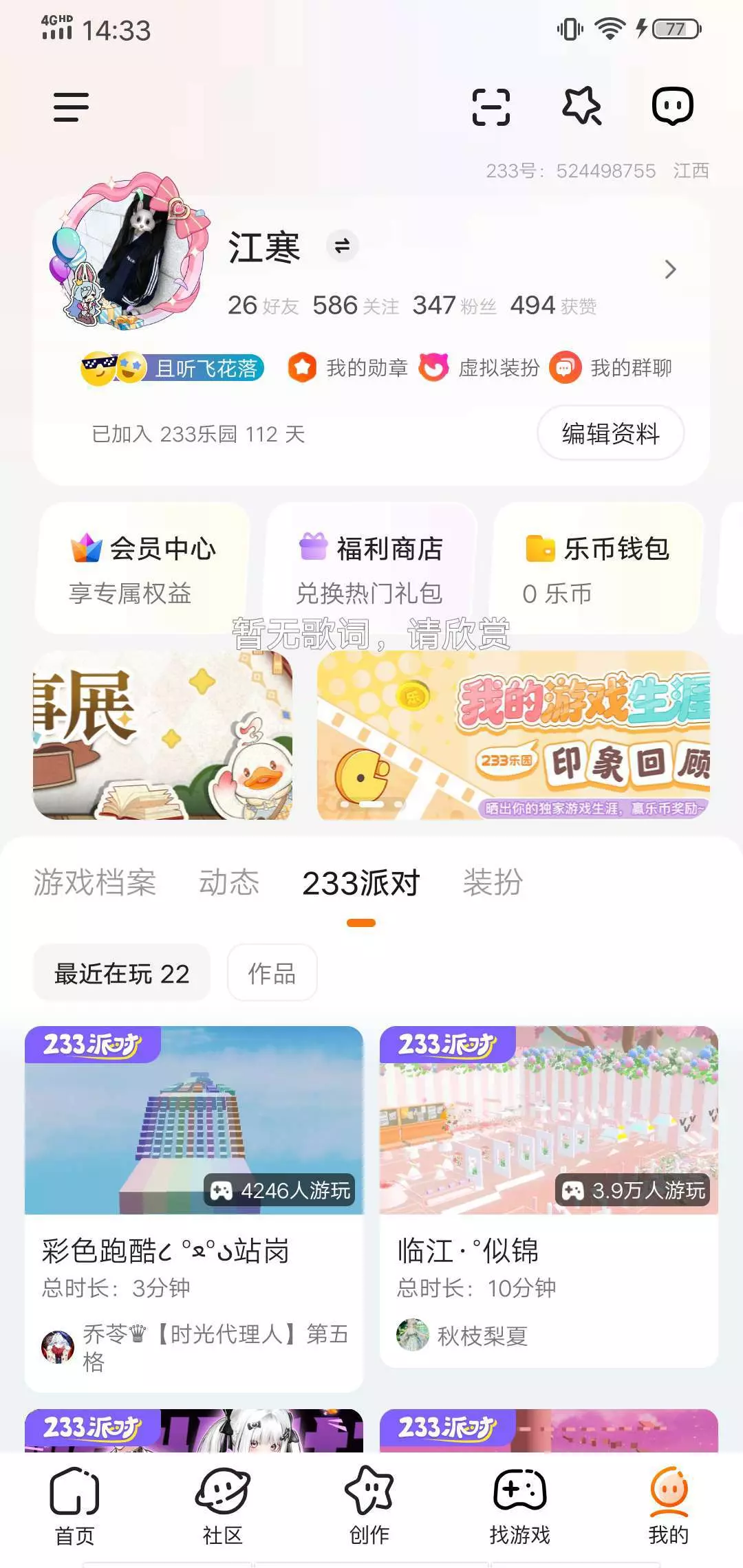743x1568 pixels.
Task: Go to the 找游戏 bottom tab
Action: (519, 1507)
